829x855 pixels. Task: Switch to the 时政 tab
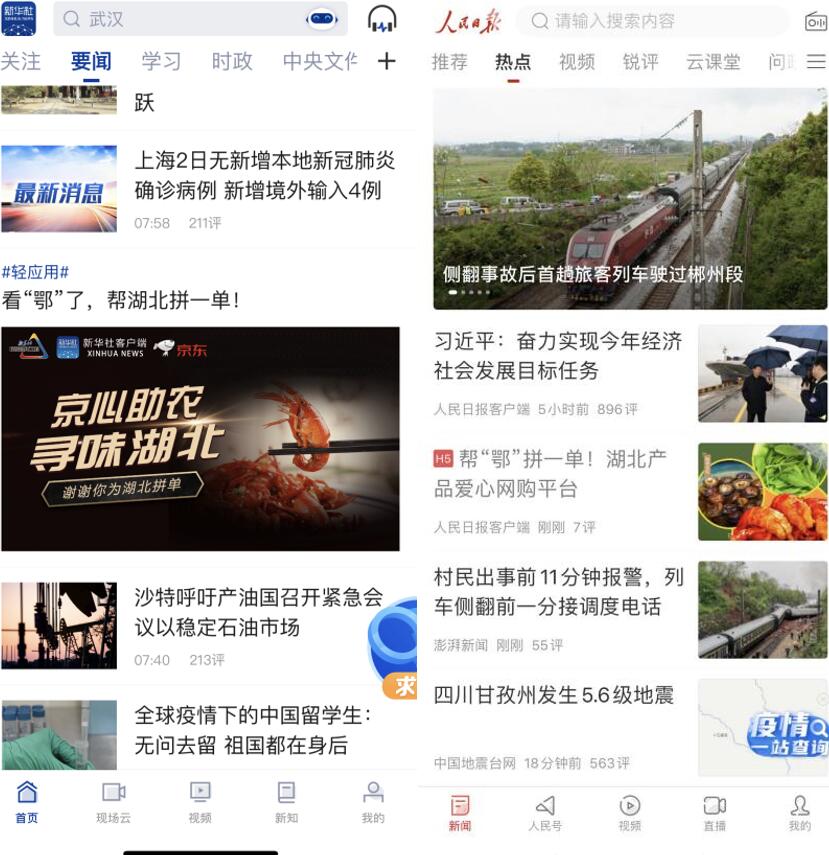tap(232, 61)
